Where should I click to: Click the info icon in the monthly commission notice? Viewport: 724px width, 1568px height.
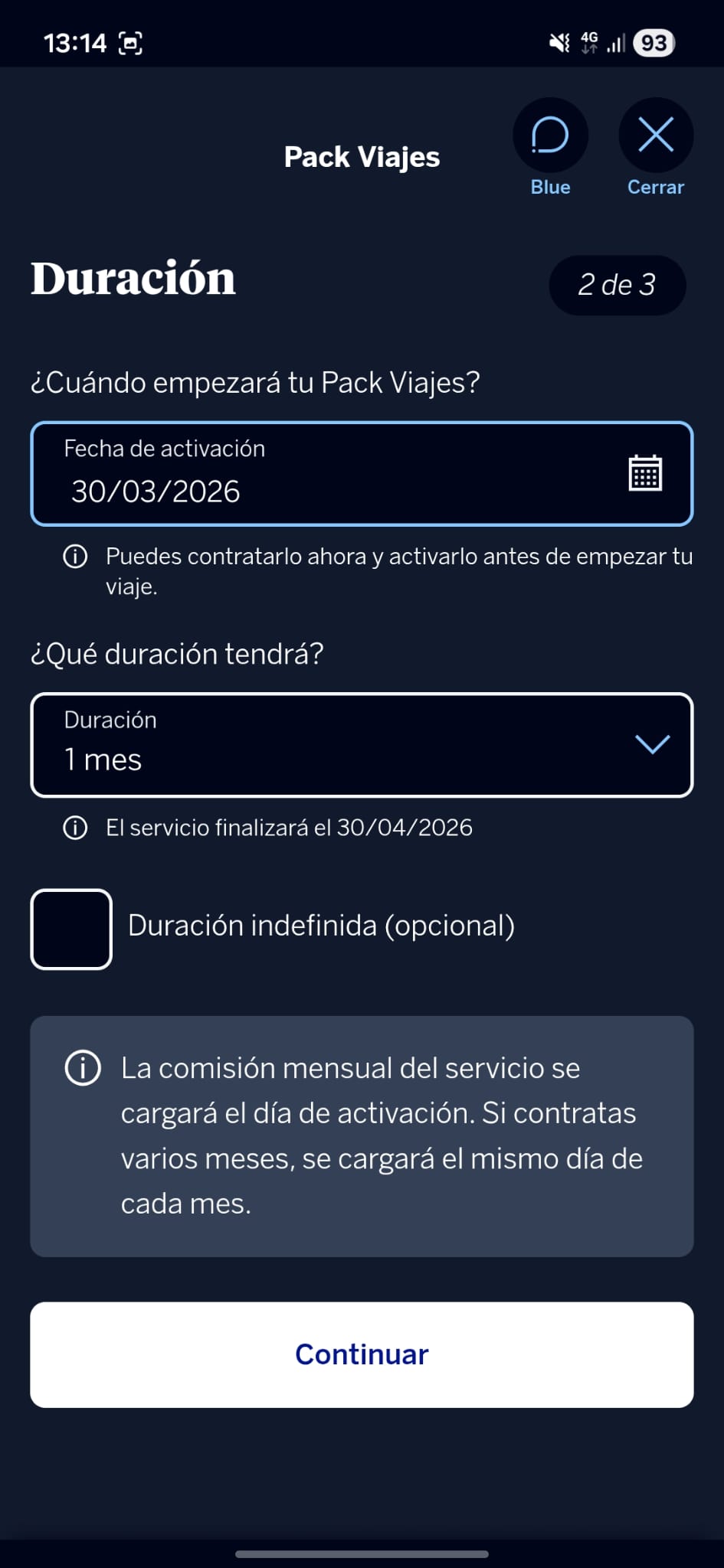(83, 1067)
